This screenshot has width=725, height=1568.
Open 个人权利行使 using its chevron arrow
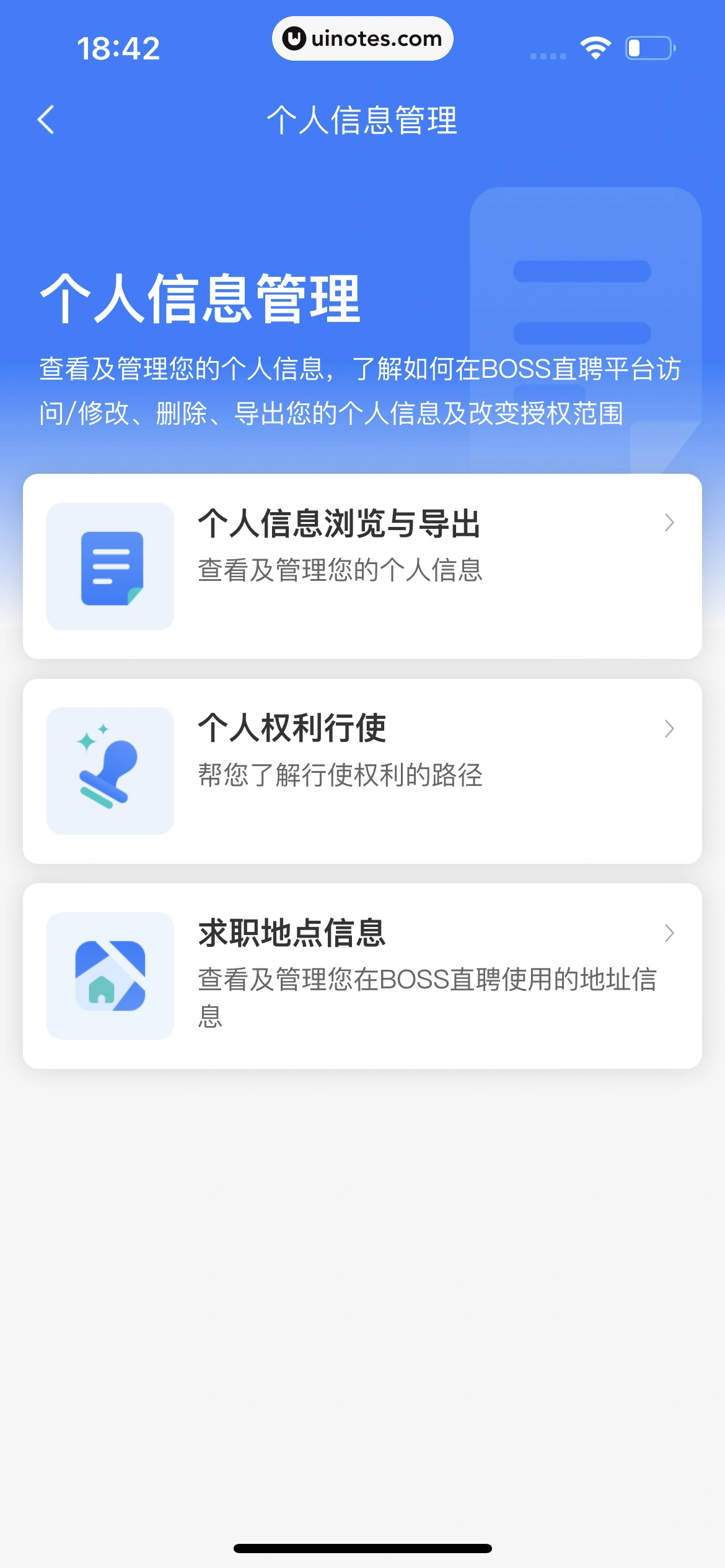pyautogui.click(x=669, y=730)
